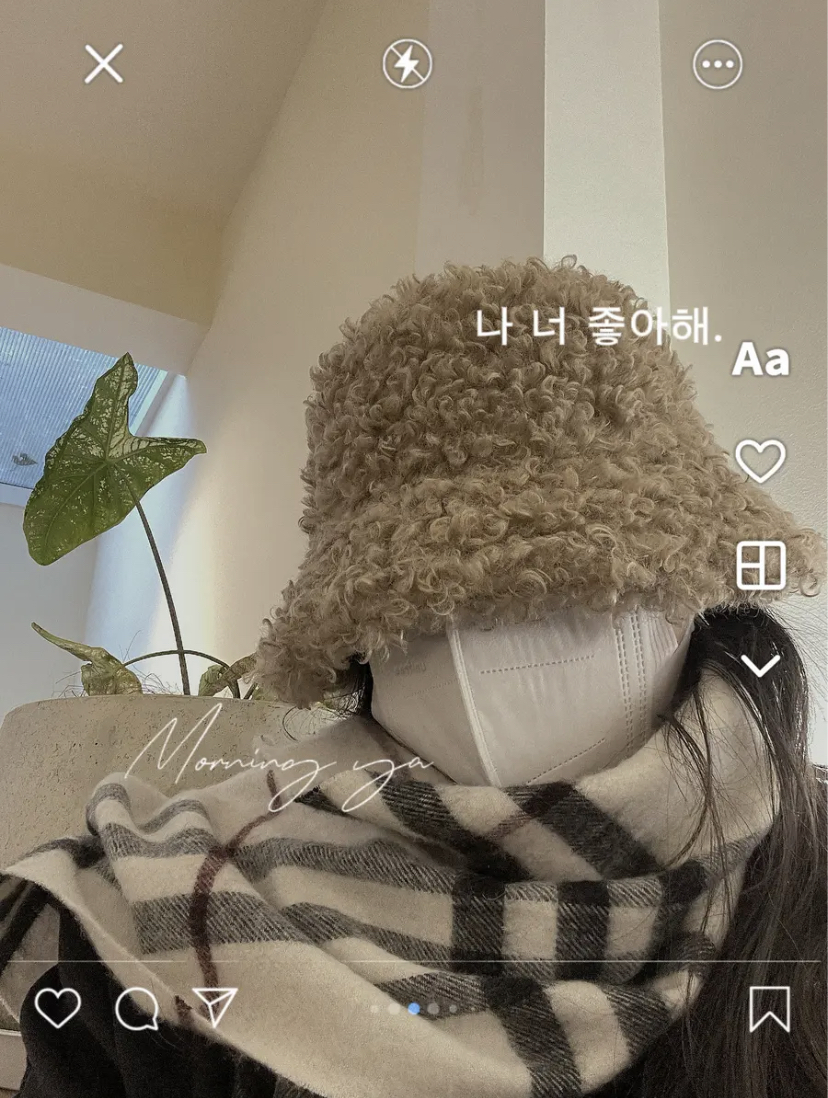Screen dimensions: 828x1098
Task: Tap the X button to exit the story
Action: [103, 65]
